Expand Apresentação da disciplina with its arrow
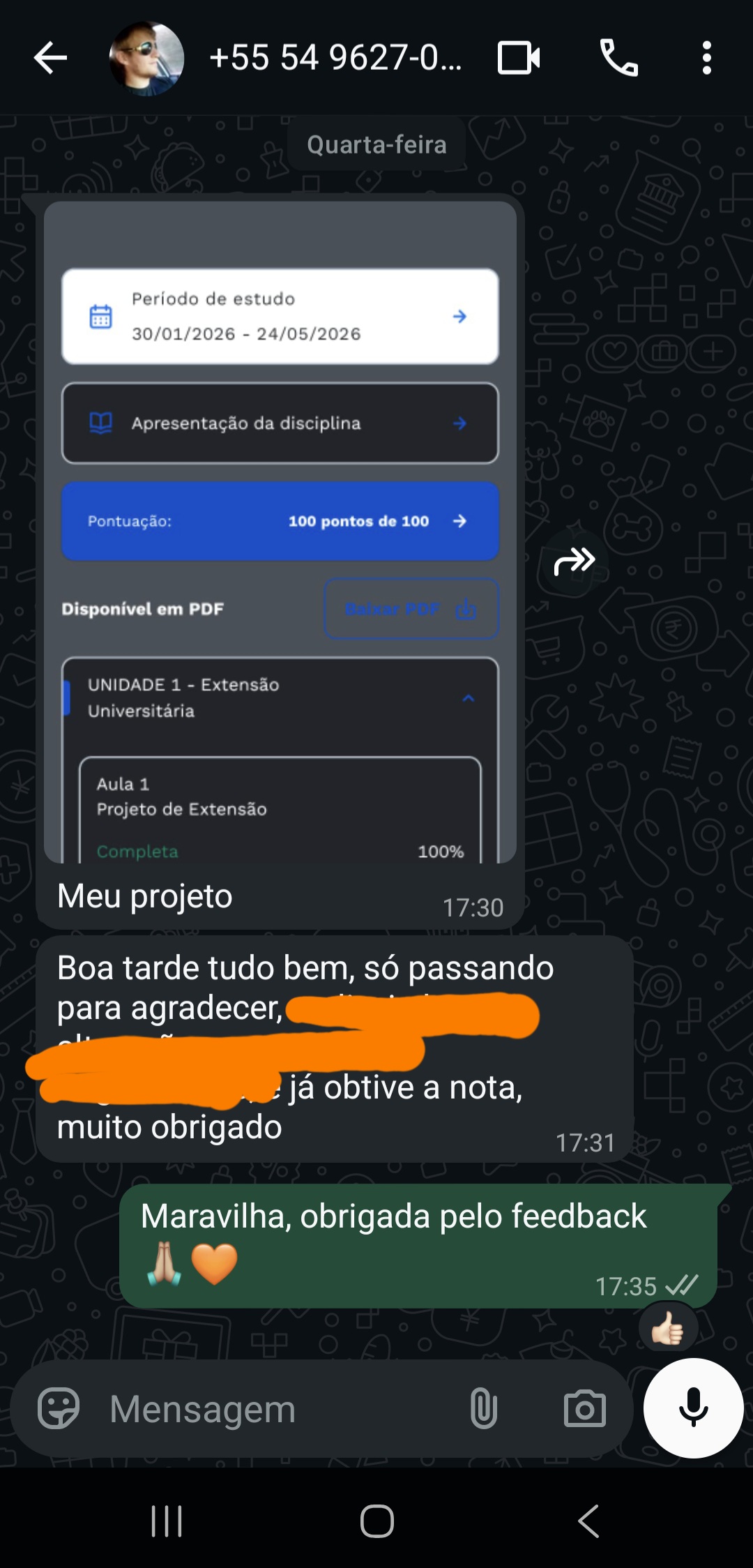This screenshot has width=753, height=1568. (x=459, y=423)
